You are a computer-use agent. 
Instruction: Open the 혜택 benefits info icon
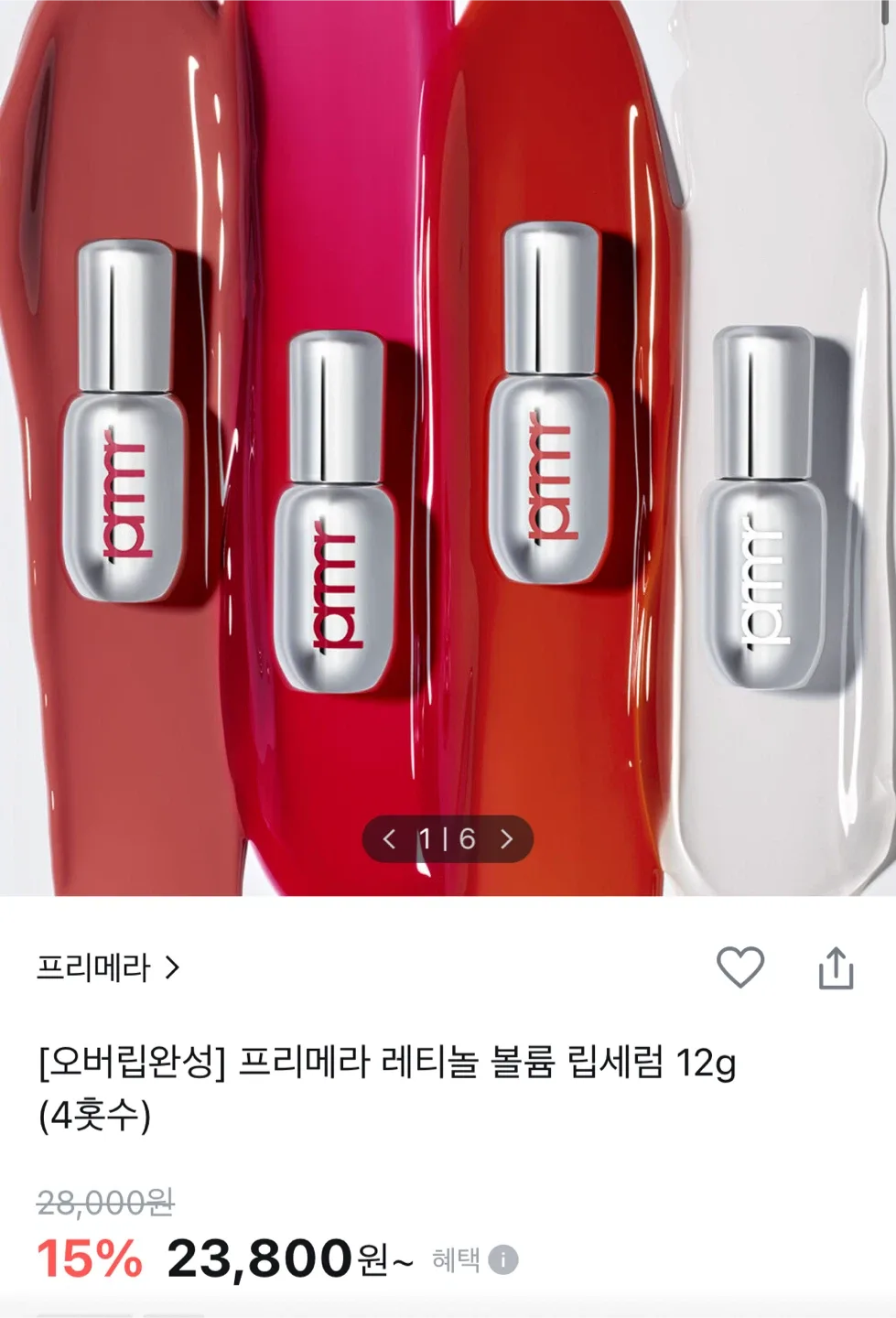tap(503, 1260)
